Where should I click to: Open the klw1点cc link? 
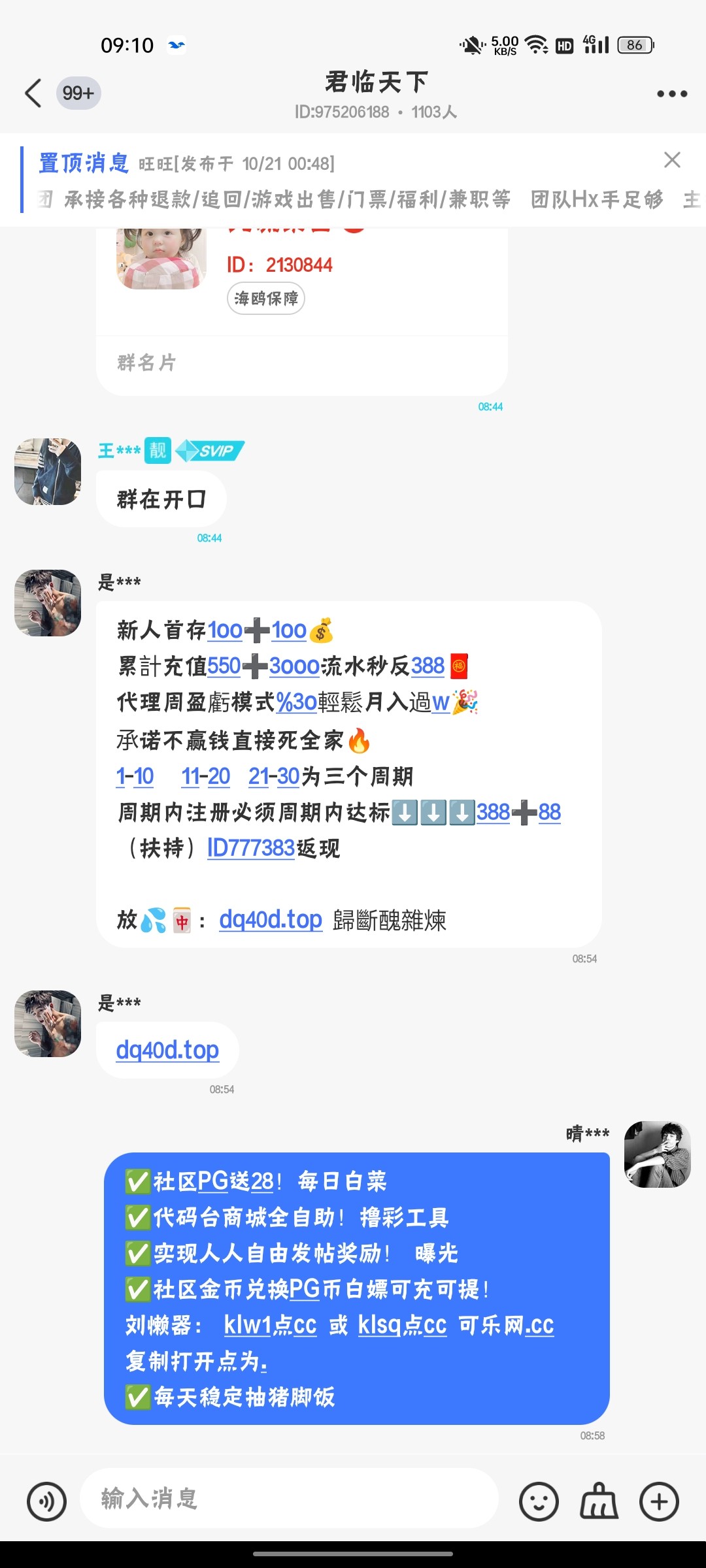[270, 1325]
